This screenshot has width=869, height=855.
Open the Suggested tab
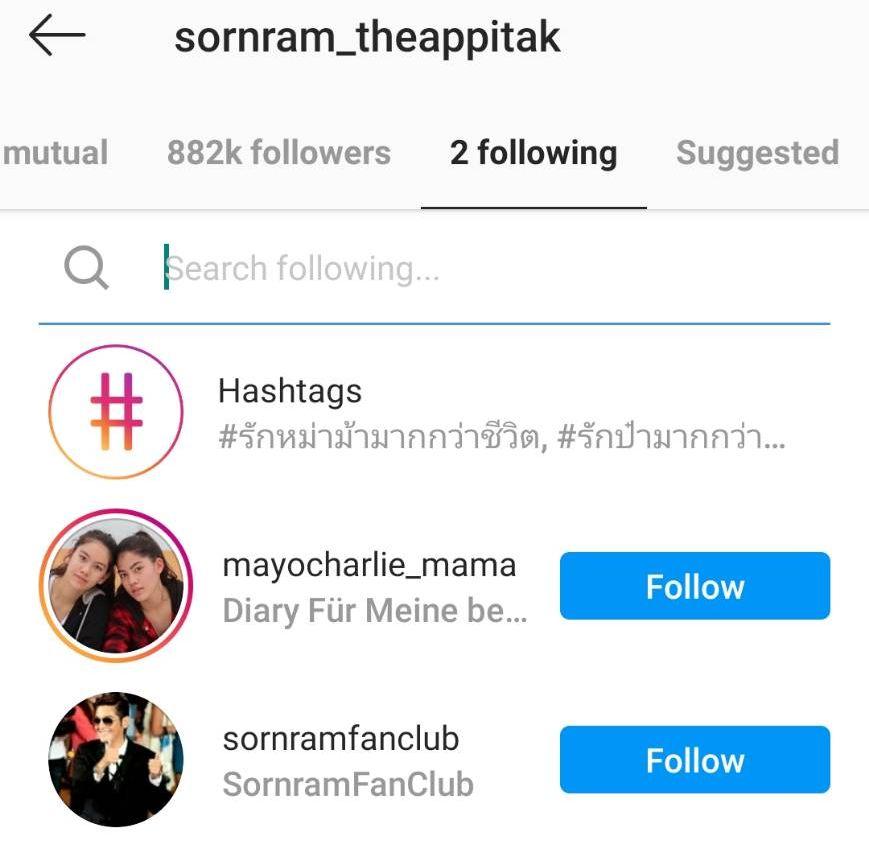pyautogui.click(x=757, y=153)
